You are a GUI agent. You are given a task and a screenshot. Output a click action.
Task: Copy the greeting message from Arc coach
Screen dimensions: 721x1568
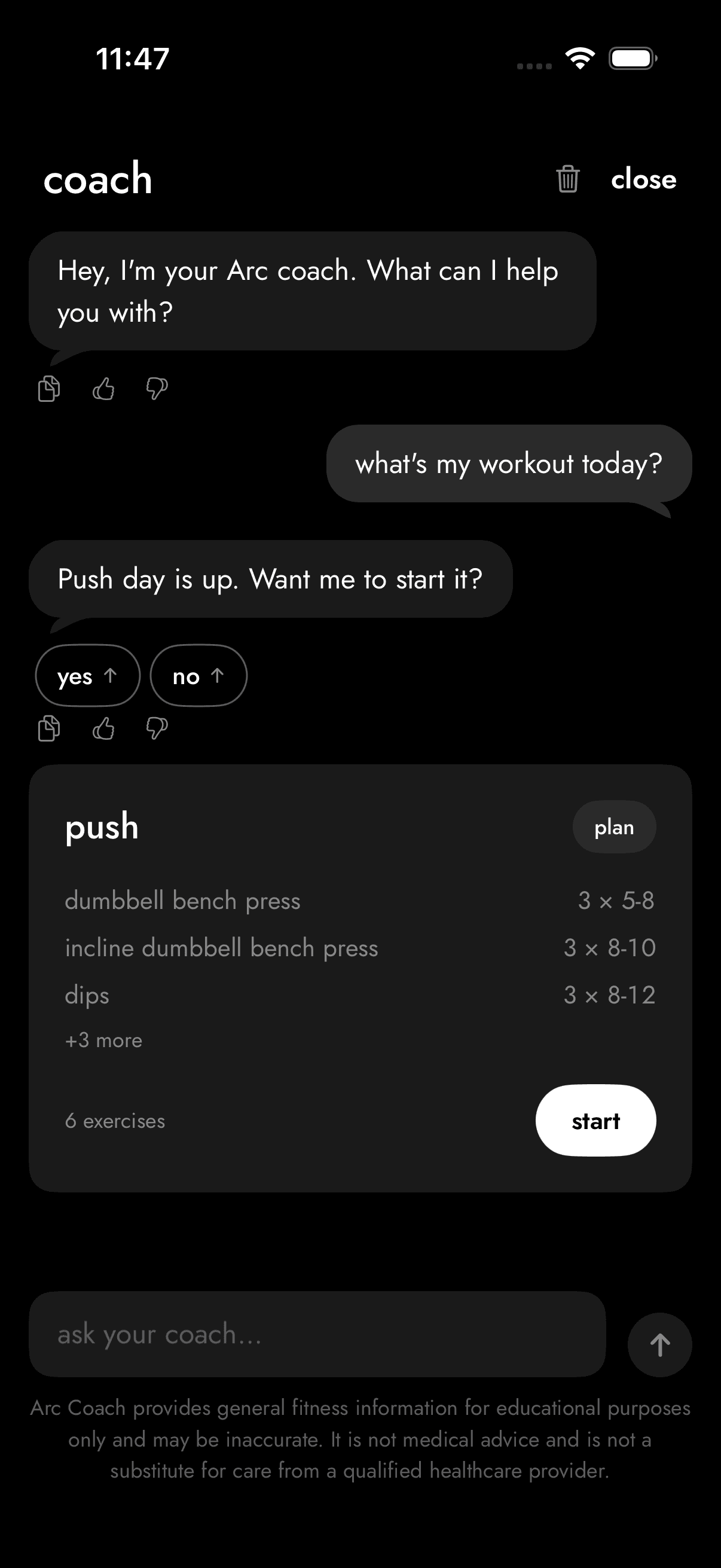pos(49,388)
